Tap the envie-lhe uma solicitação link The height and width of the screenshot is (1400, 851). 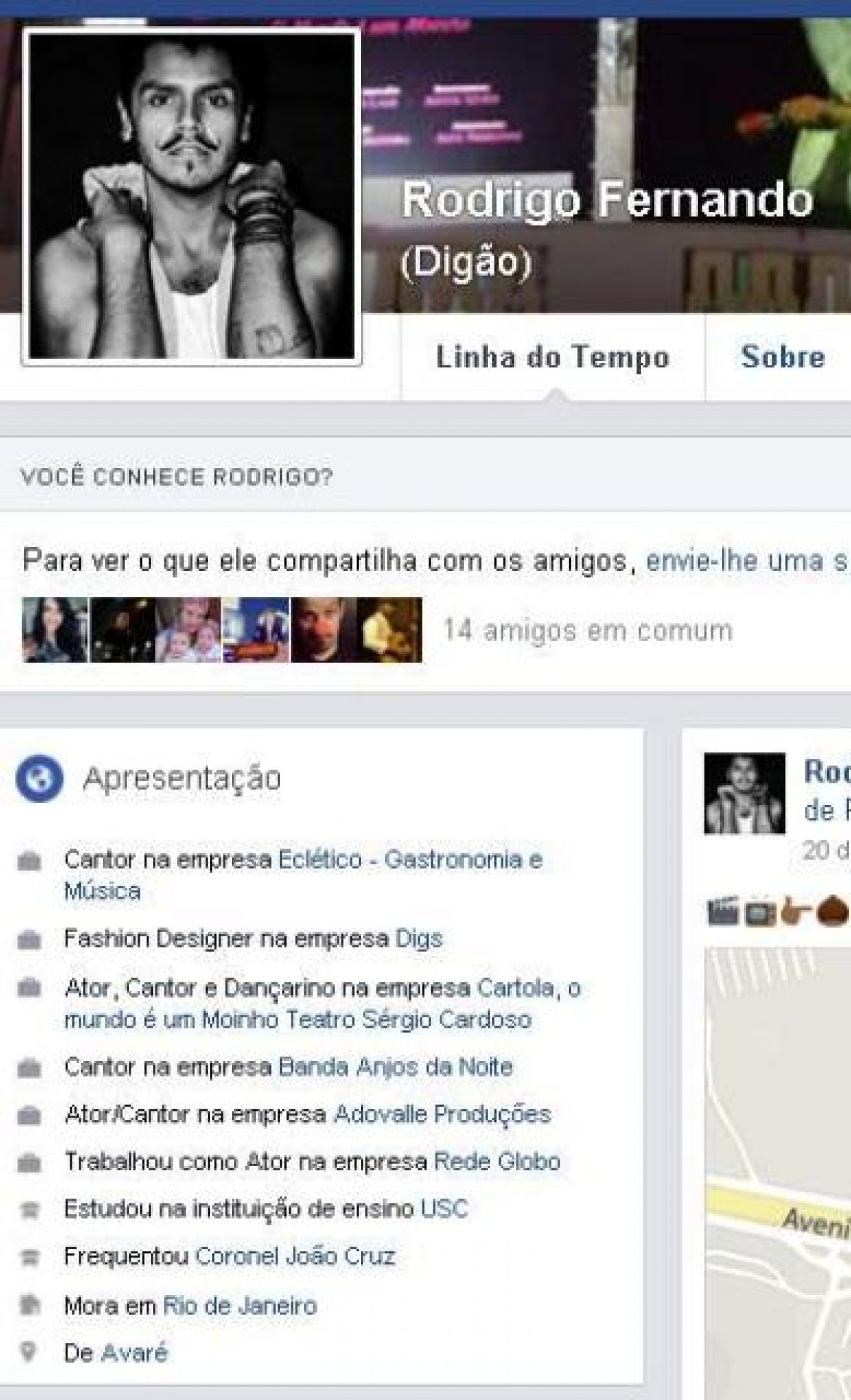point(747,561)
